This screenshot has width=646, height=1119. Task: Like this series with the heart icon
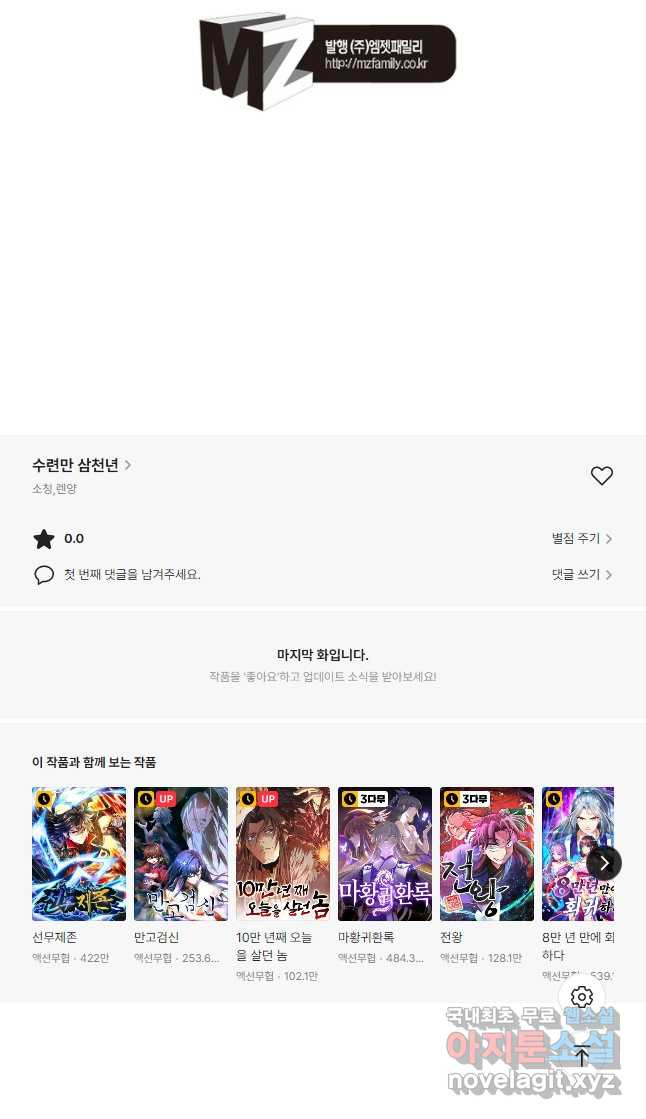tap(601, 476)
